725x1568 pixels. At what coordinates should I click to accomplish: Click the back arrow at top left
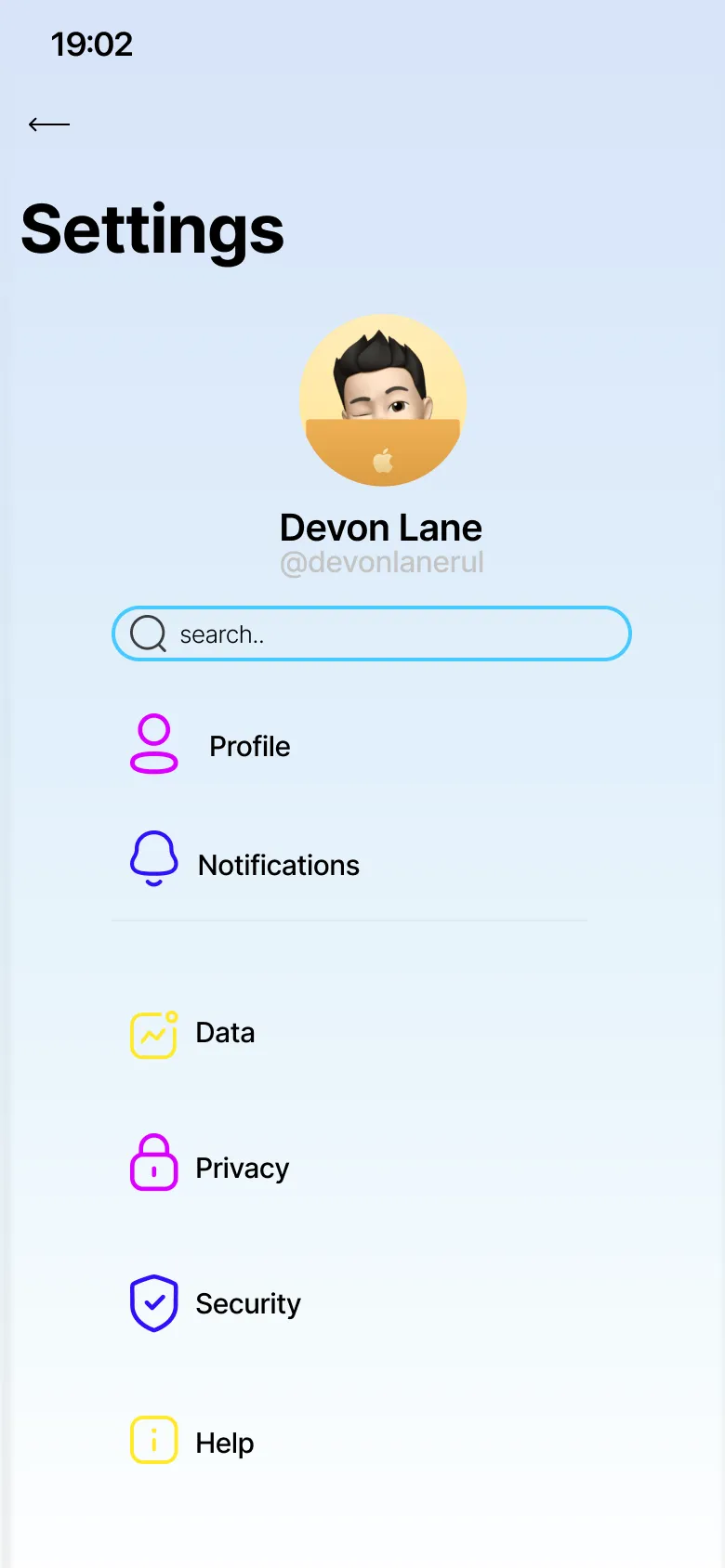point(48,124)
